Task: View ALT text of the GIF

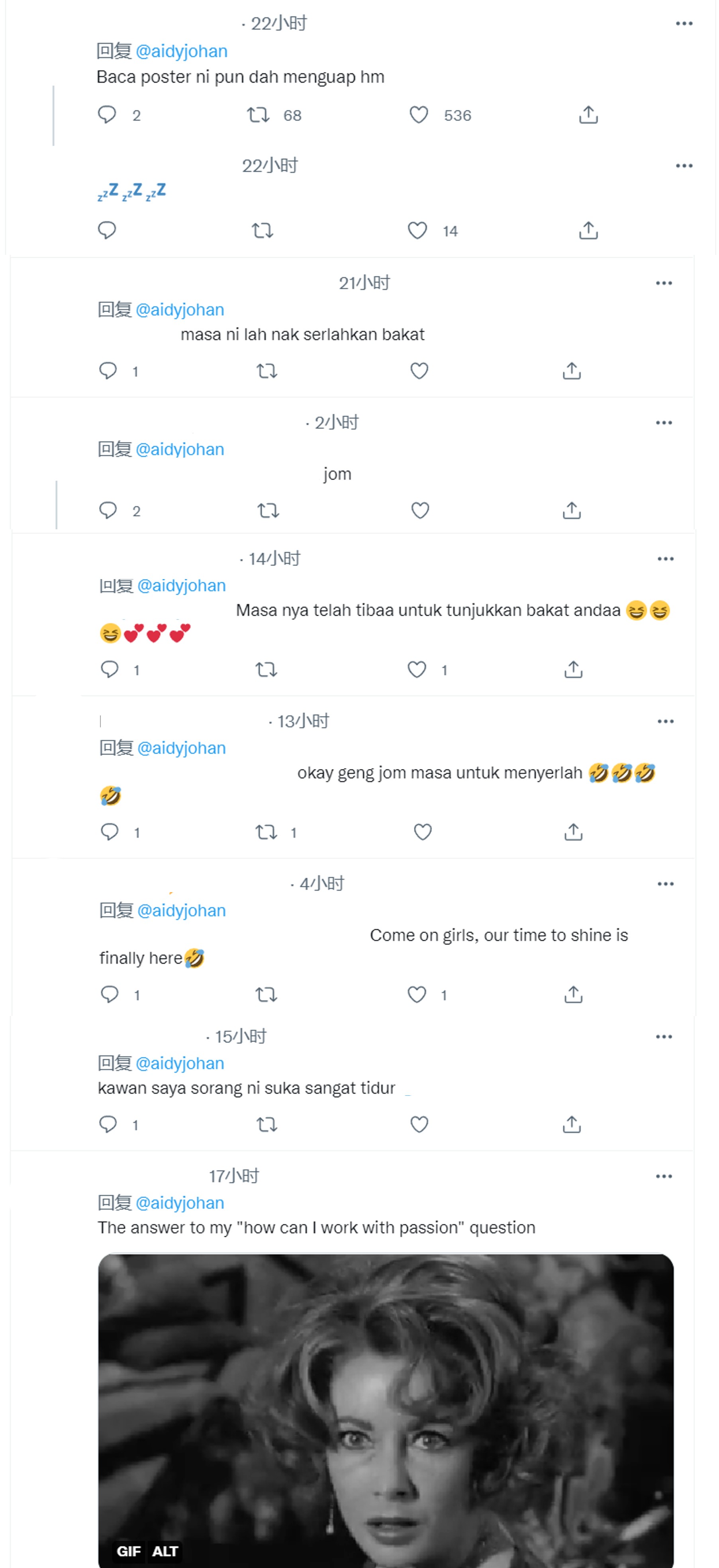Action: pyautogui.click(x=165, y=1550)
